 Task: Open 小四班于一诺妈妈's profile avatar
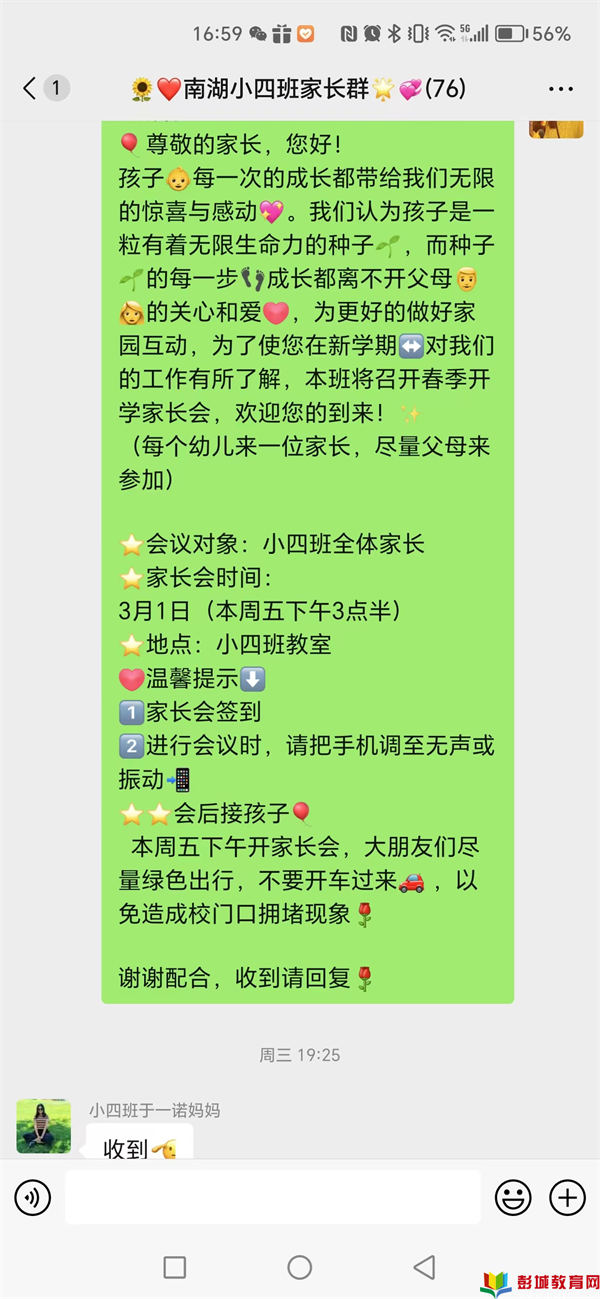tap(43, 1125)
